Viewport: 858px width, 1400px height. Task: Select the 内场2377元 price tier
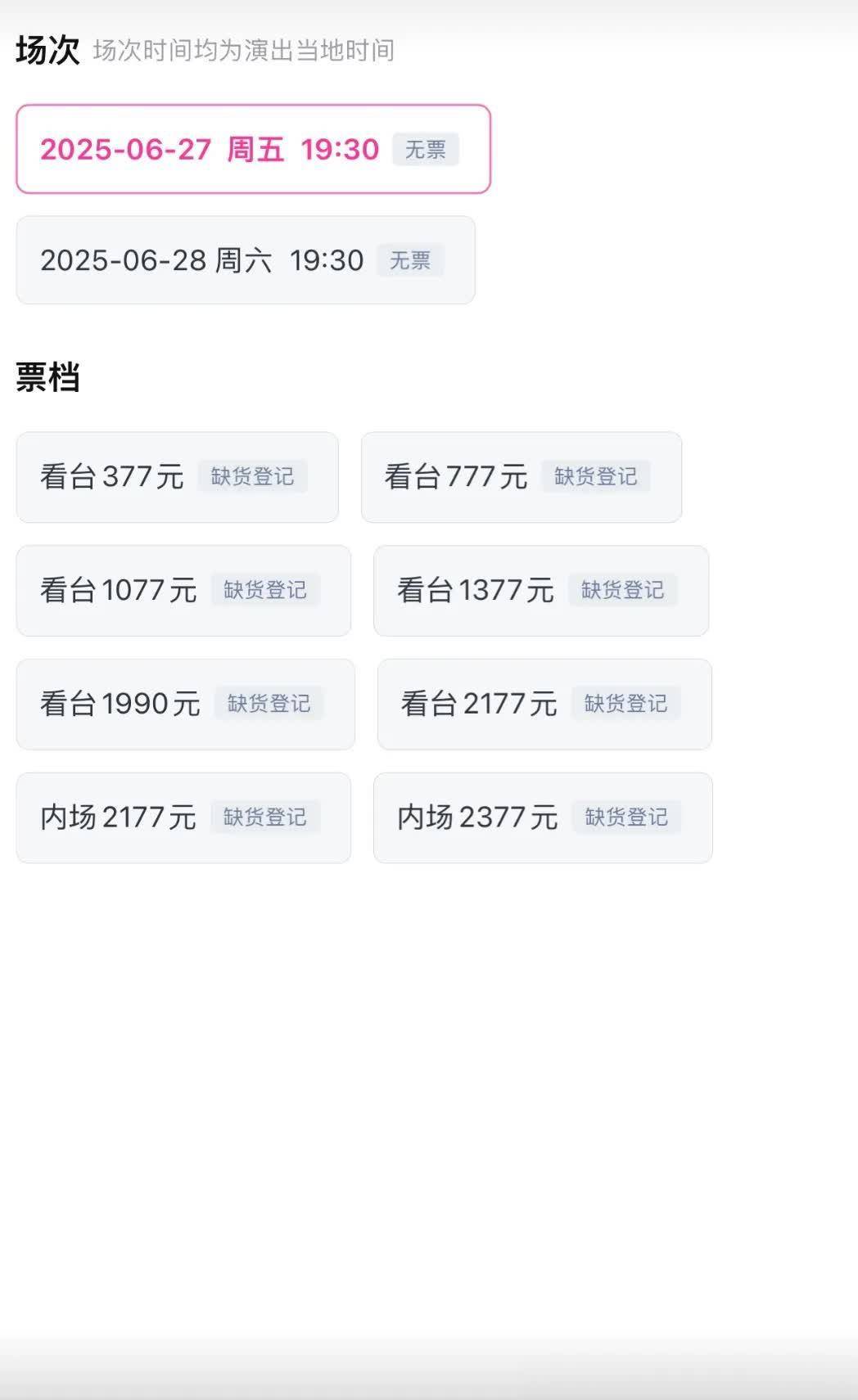tap(479, 817)
